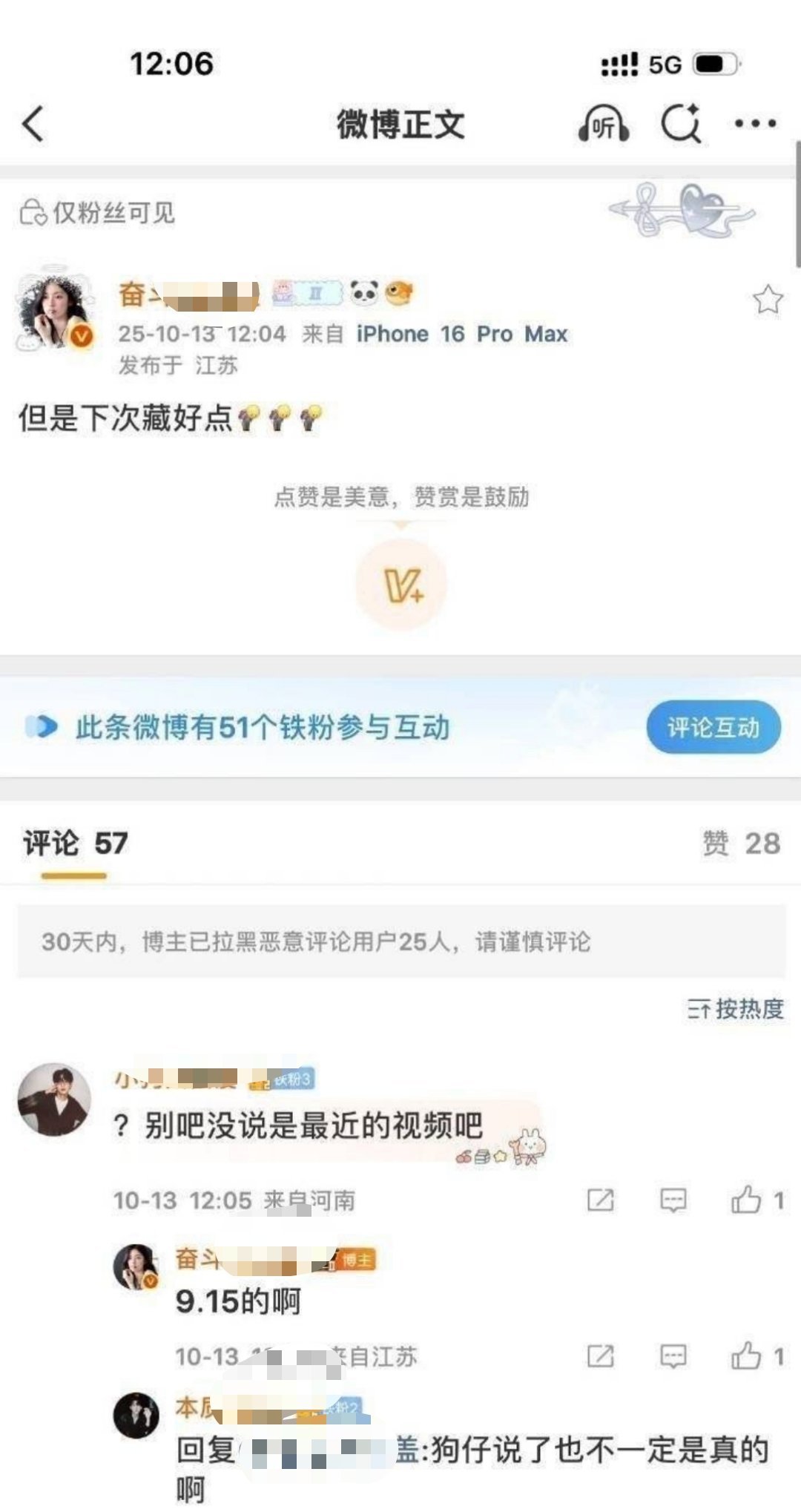The height and width of the screenshot is (1512, 801).
Task: Open the 按热度 sort dropdown
Action: coord(735,1009)
